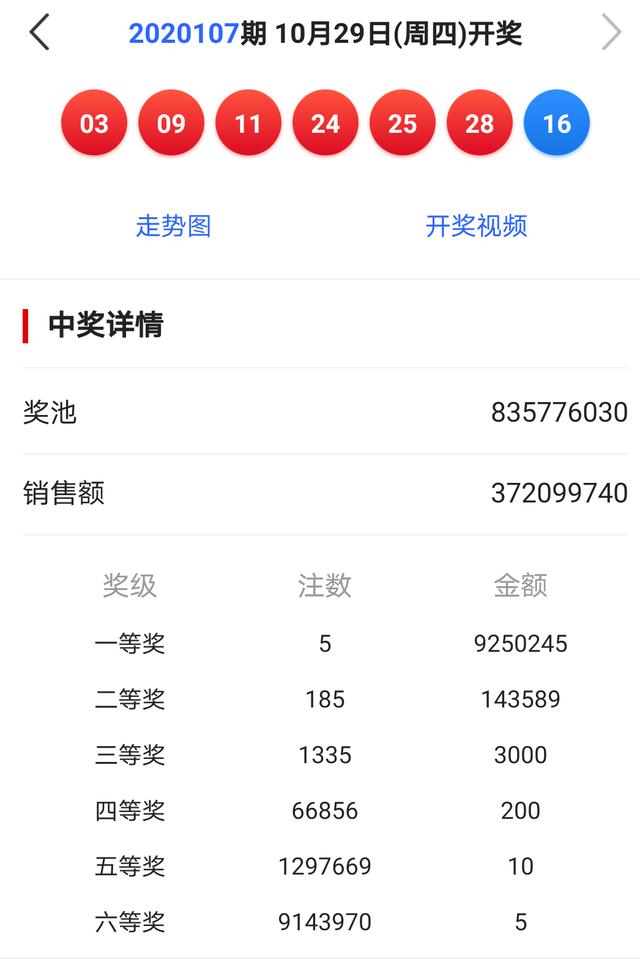Tap the blue 2020107 issue number
The height and width of the screenshot is (959, 640).
pyautogui.click(x=183, y=34)
